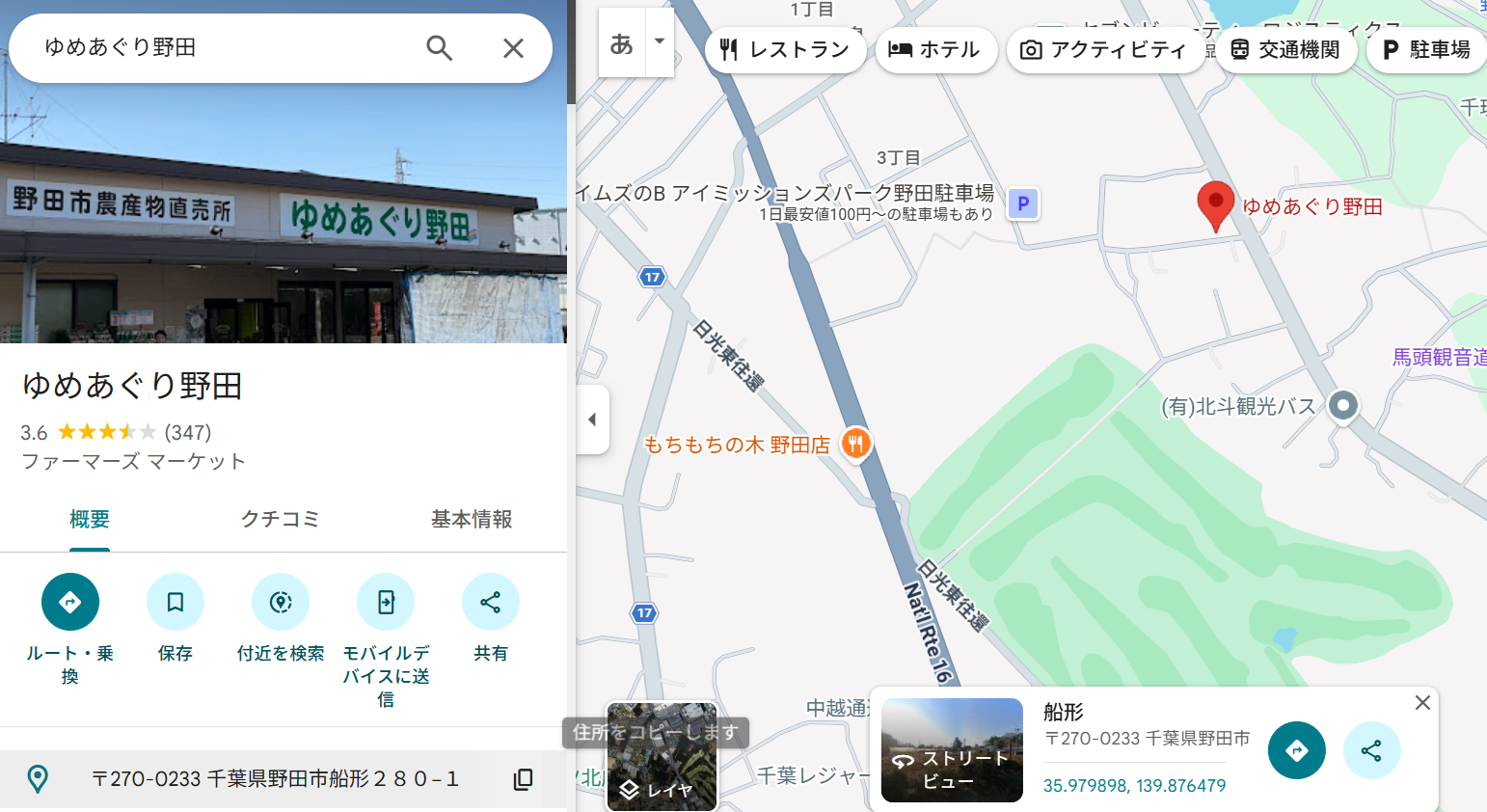
Task: Search nearby with 付近を検索
Action: (281, 602)
